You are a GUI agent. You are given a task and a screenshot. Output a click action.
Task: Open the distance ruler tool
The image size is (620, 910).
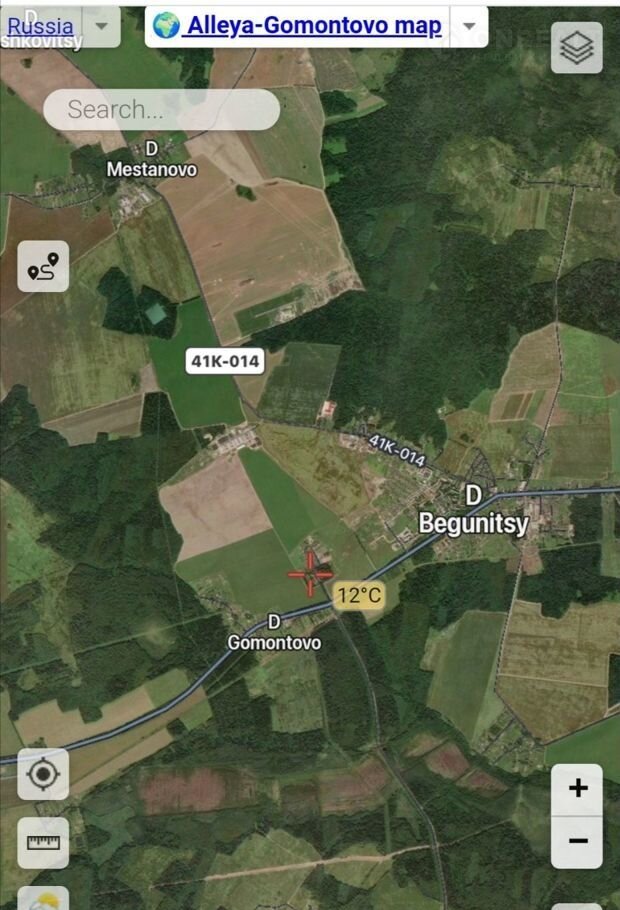tap(43, 842)
